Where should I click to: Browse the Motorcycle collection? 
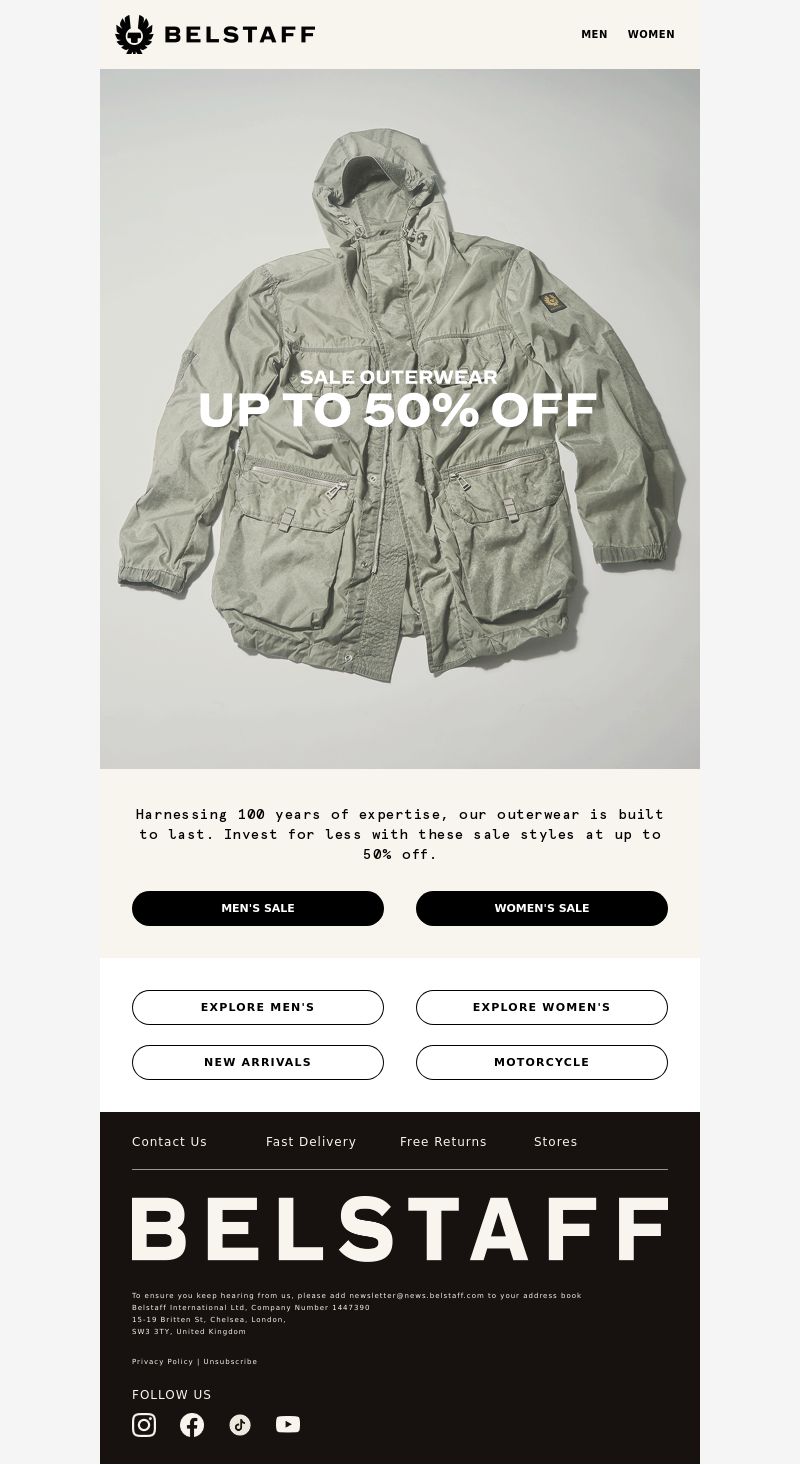(x=542, y=1062)
